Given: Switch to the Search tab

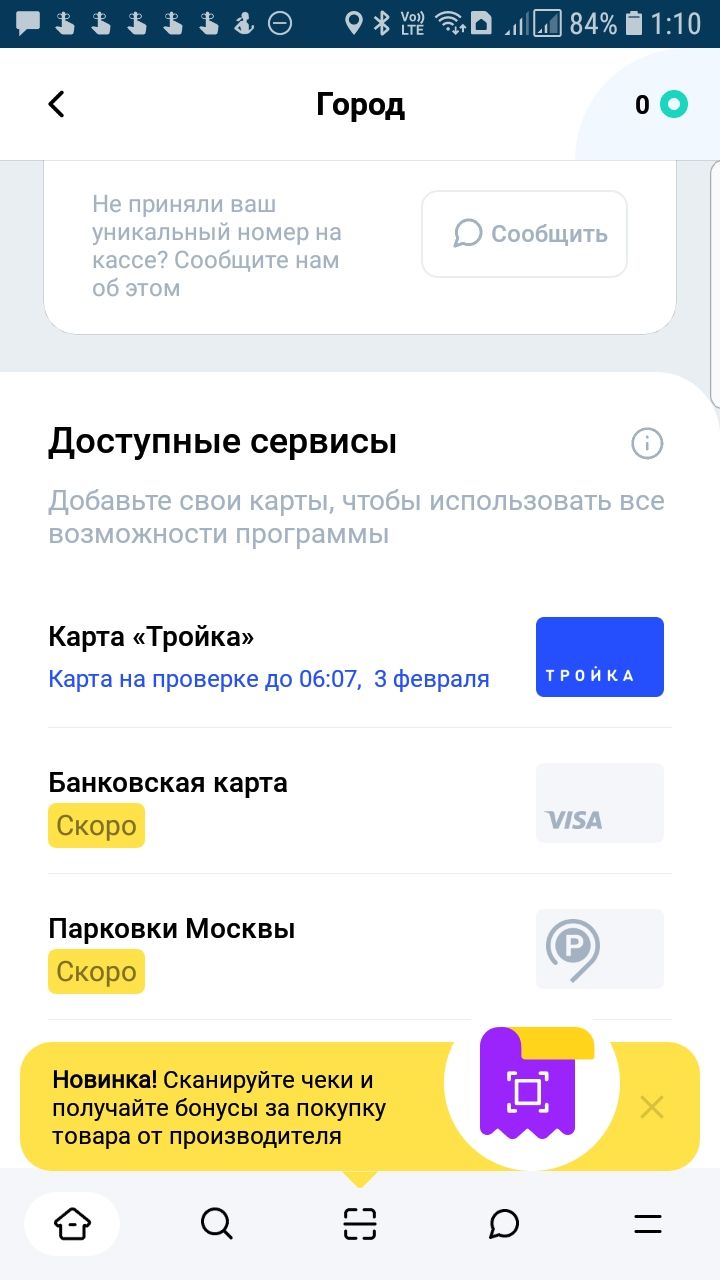Looking at the screenshot, I should pyautogui.click(x=216, y=1223).
